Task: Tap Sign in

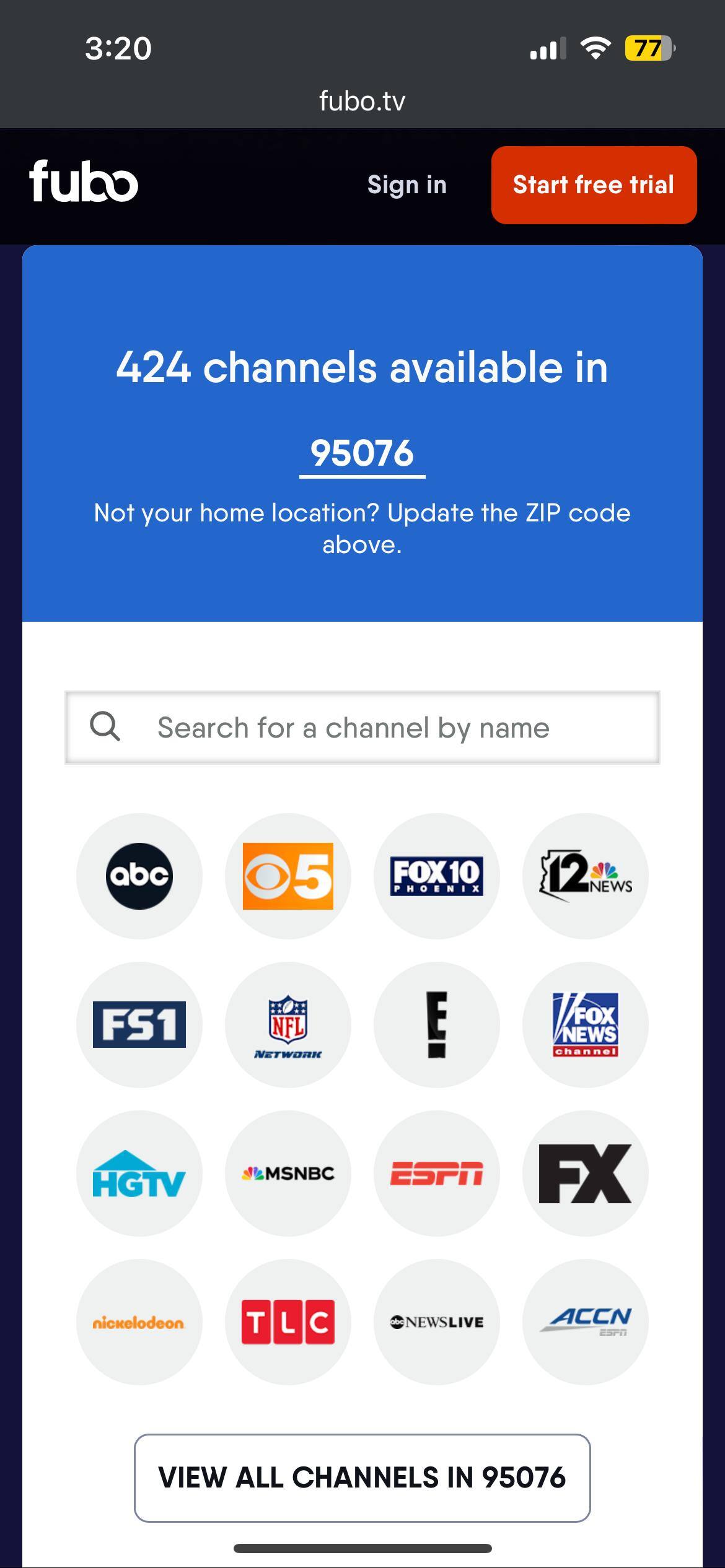Action: coord(406,185)
